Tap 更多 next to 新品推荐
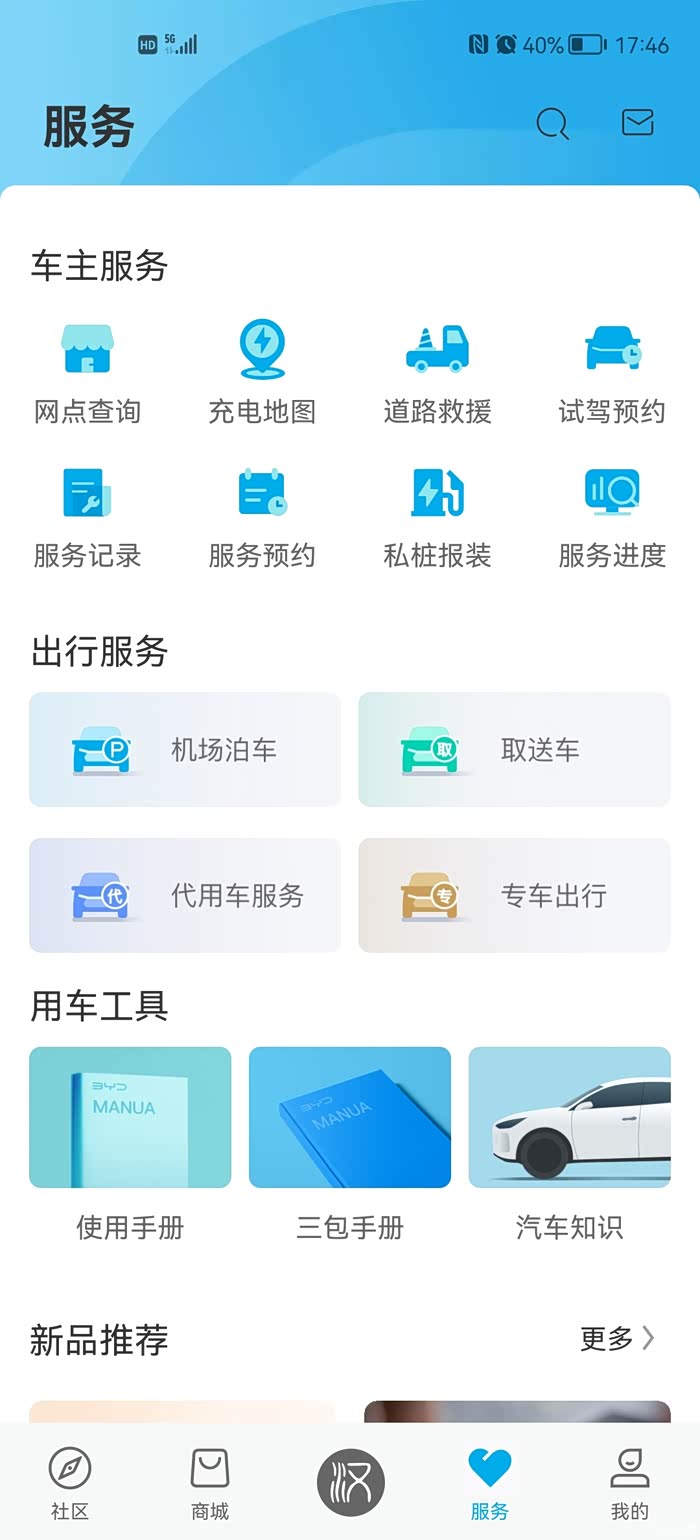The image size is (700, 1540). click(x=617, y=1338)
